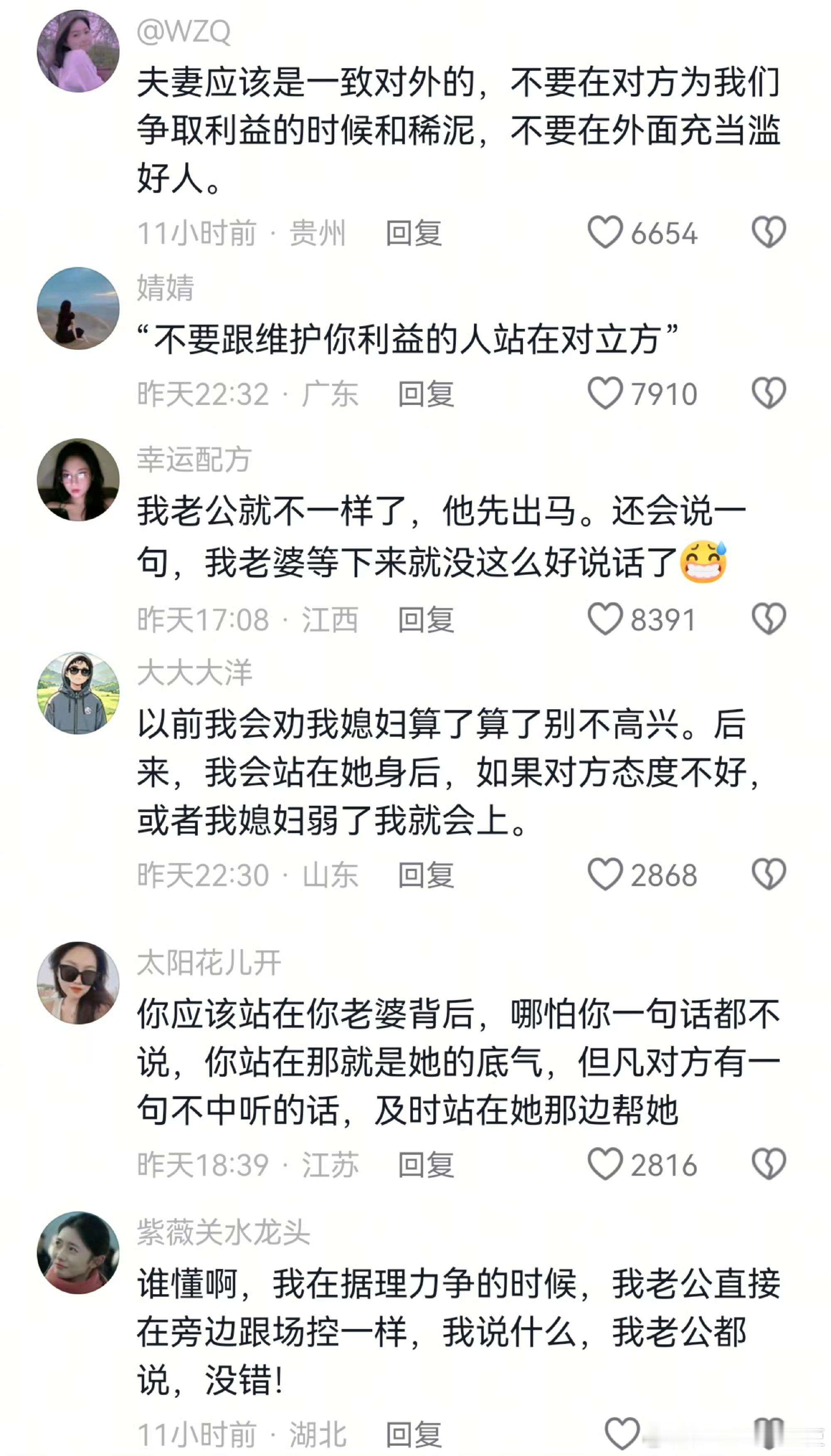Open 婧婧's profile avatar
Image resolution: width=831 pixels, height=1456 pixels.
pos(80,310)
